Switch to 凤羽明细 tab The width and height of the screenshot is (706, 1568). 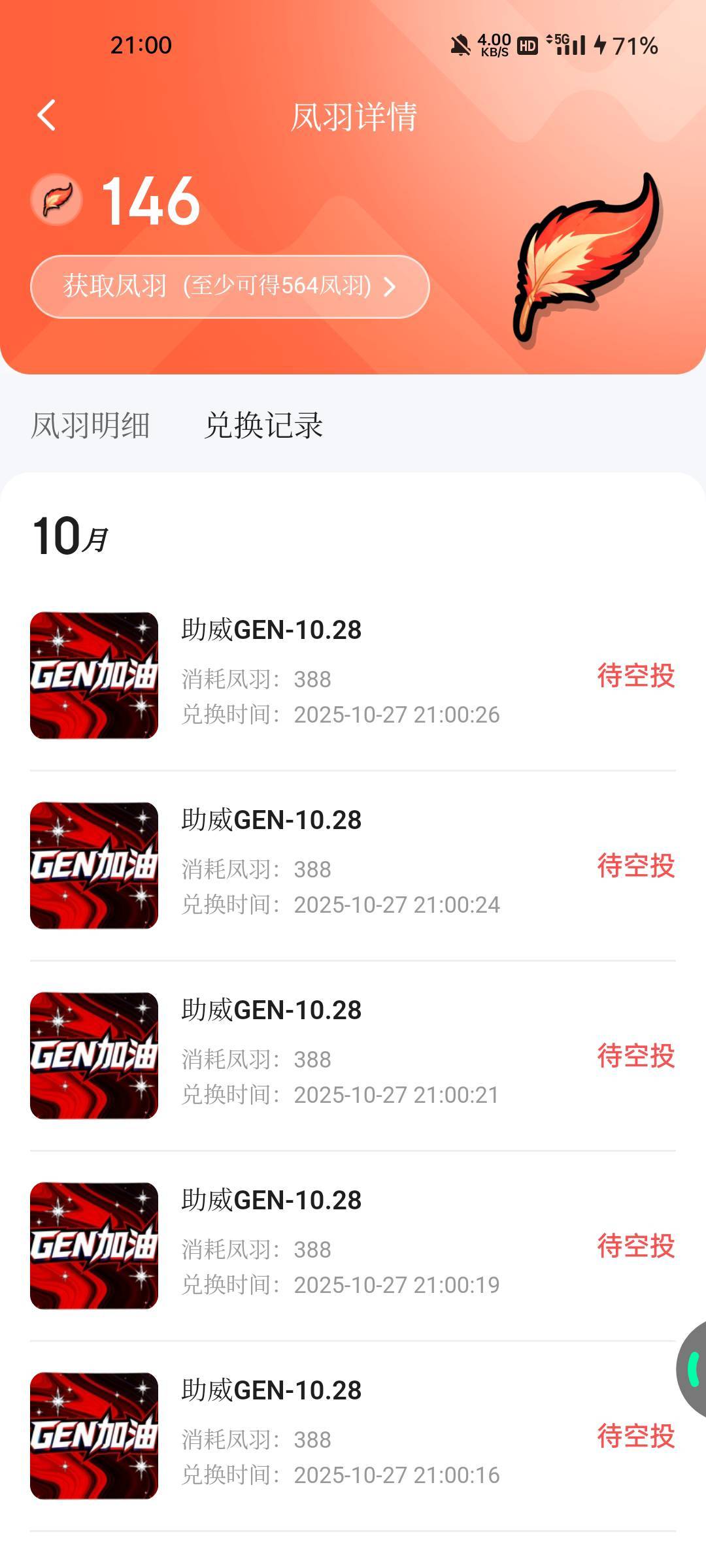(x=91, y=425)
